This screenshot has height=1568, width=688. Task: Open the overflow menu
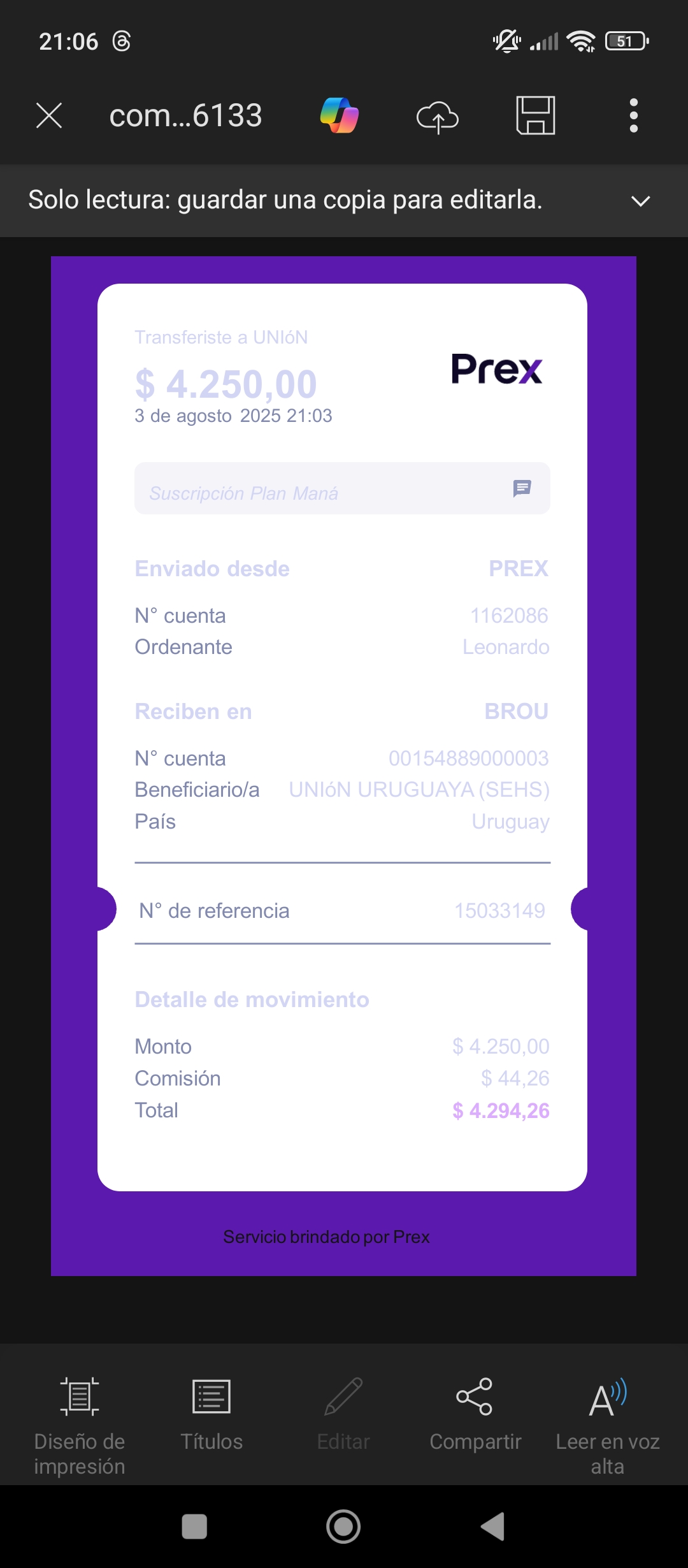click(x=633, y=115)
